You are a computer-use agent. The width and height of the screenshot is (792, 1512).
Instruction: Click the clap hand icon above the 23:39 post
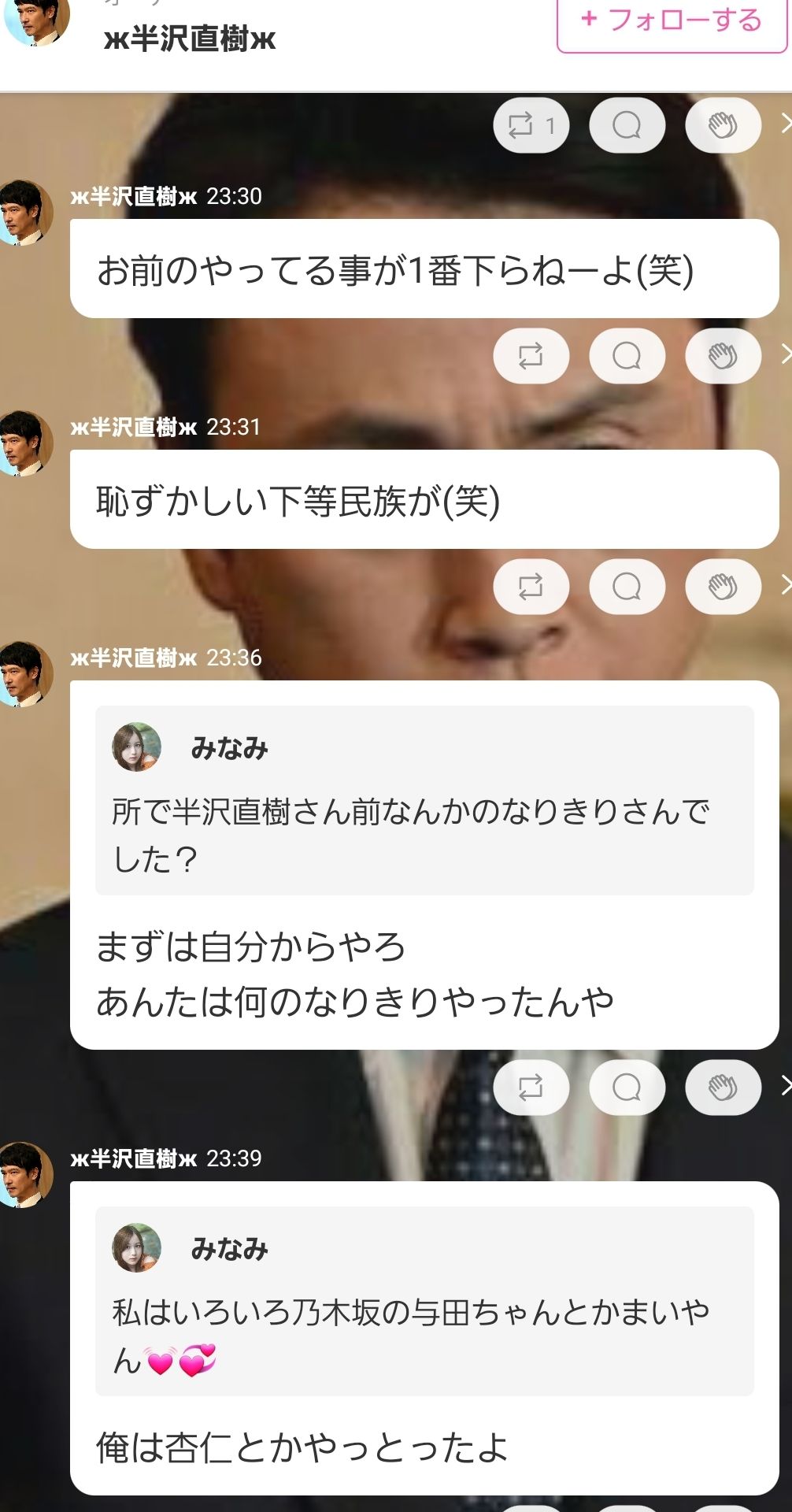pos(722,1087)
